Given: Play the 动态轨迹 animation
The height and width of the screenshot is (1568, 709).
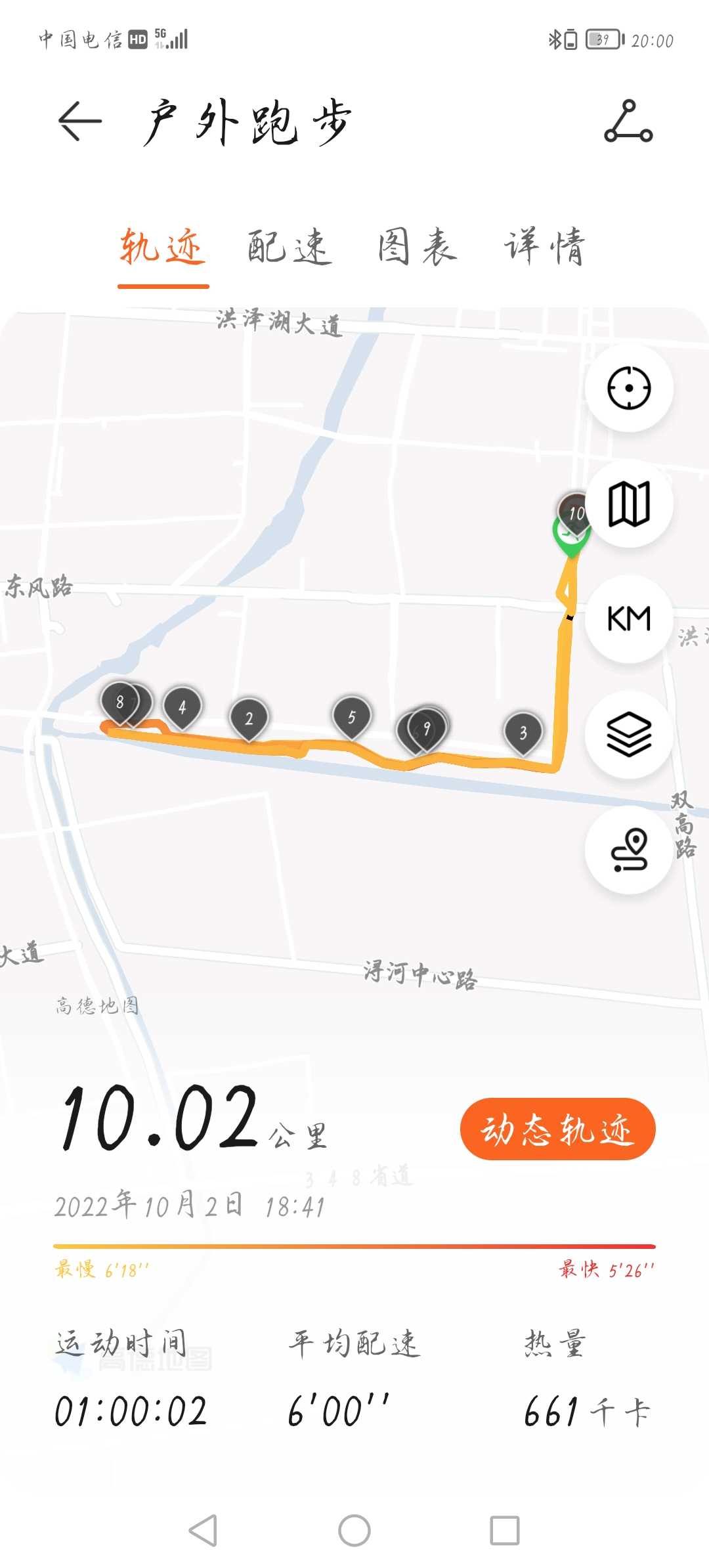Looking at the screenshot, I should (558, 1129).
